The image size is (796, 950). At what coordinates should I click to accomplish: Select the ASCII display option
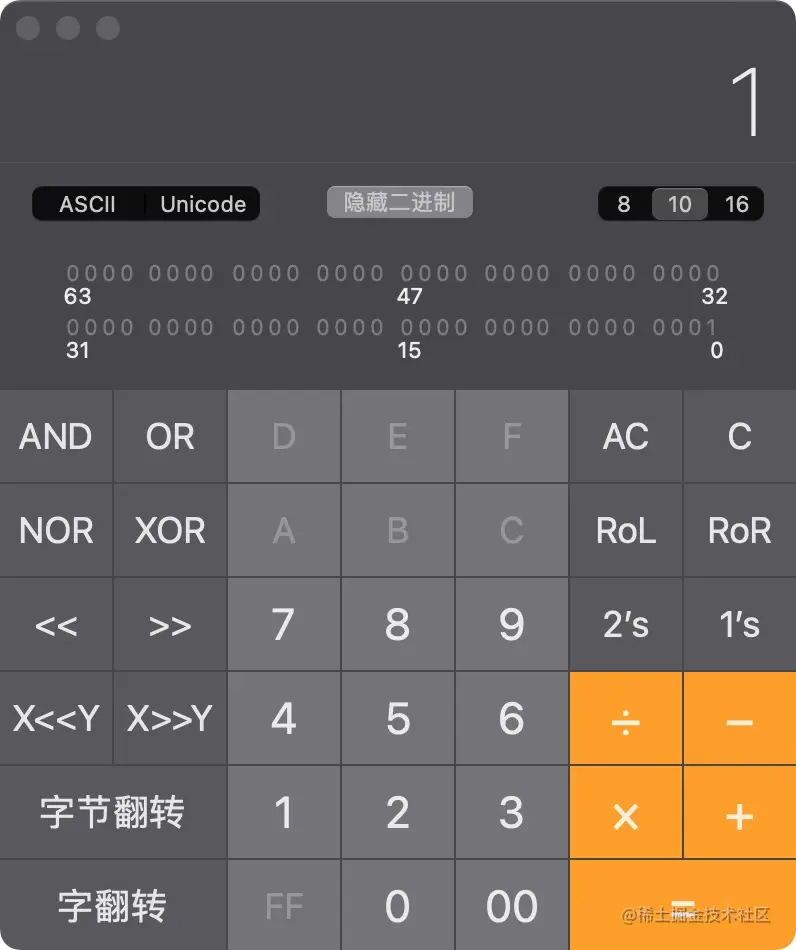pos(88,204)
